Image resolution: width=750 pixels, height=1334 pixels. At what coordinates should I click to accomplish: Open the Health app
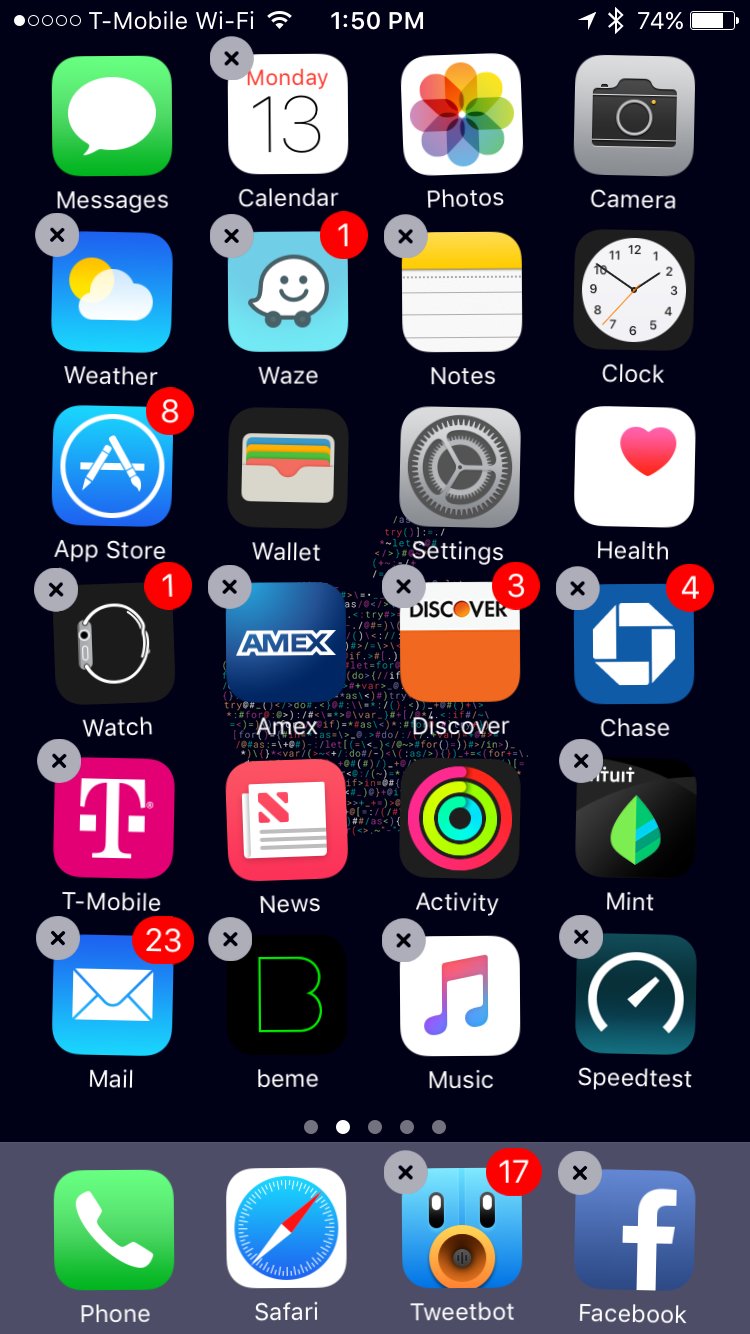[x=634, y=466]
